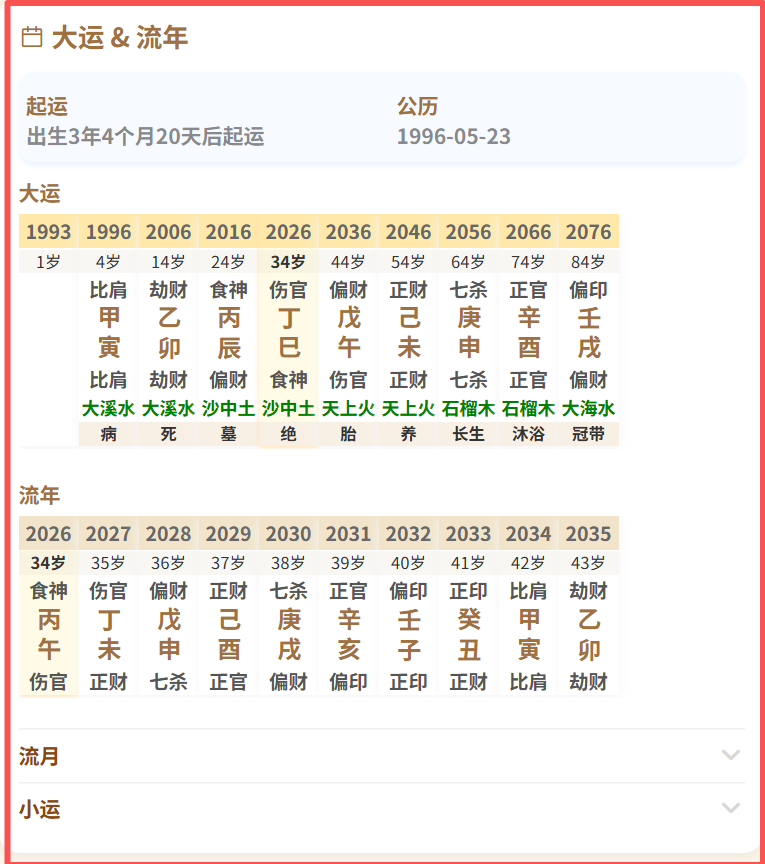Pick 流年 2032 壬子

coord(409,634)
